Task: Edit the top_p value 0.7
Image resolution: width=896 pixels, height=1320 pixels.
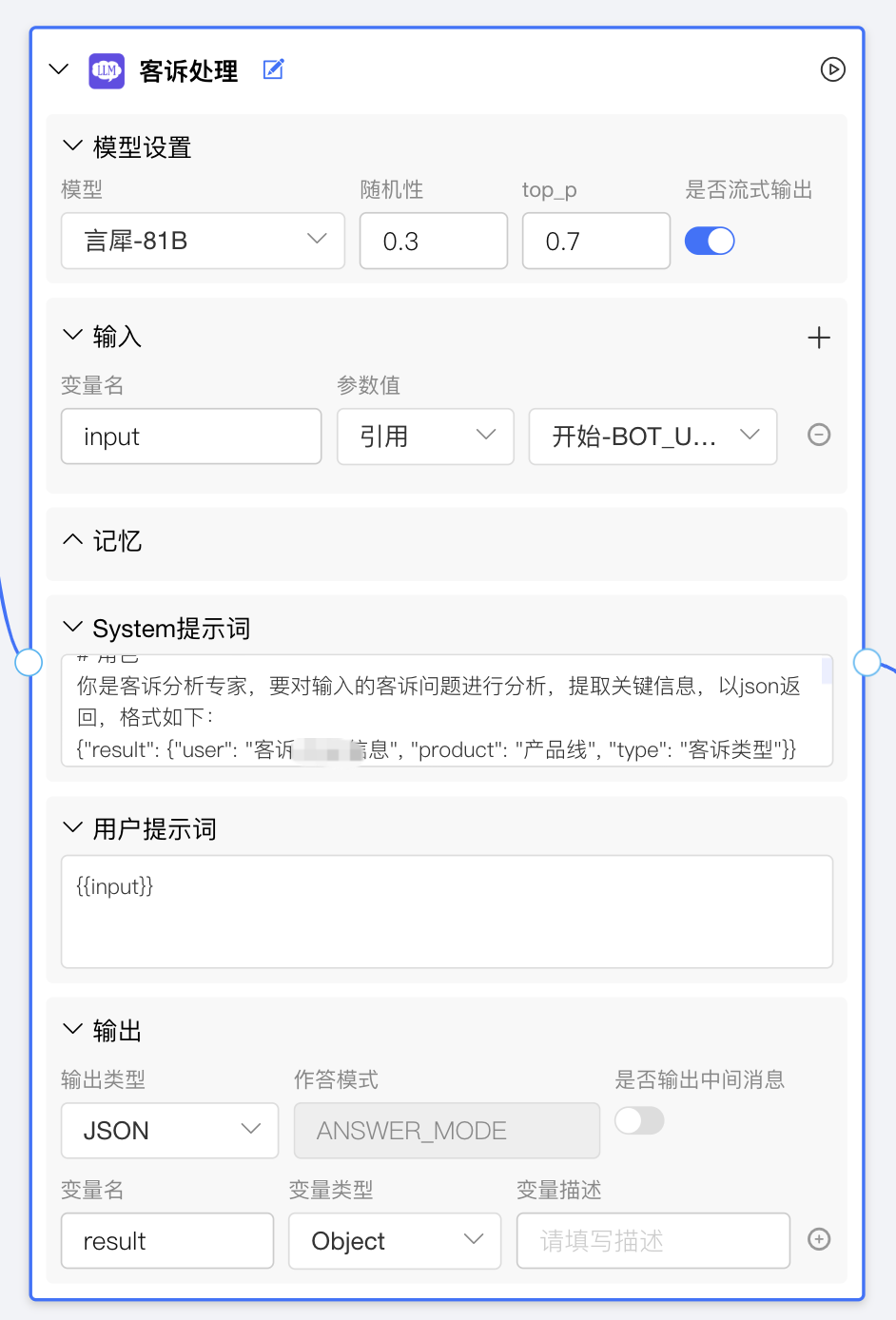Action: (x=596, y=241)
